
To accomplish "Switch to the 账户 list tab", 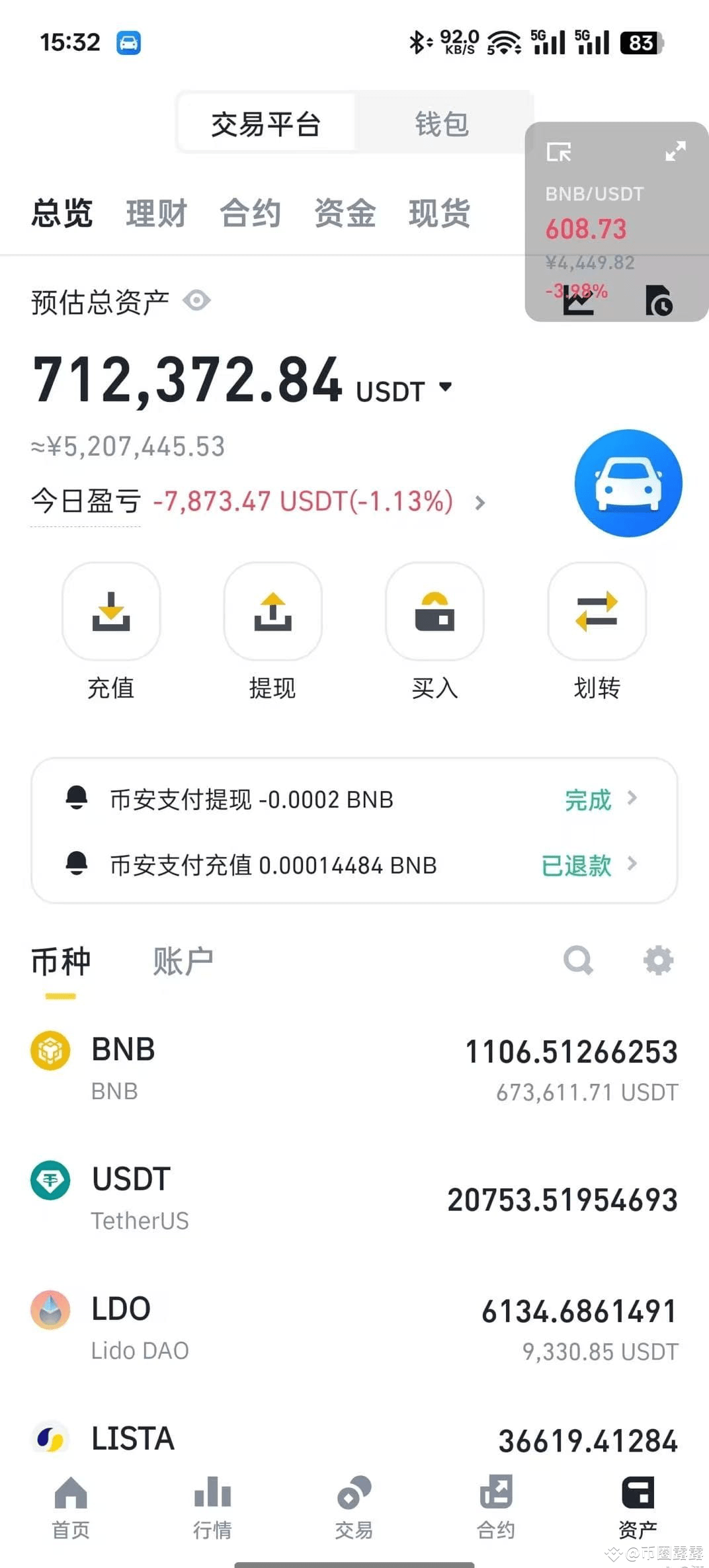I will pos(183,962).
